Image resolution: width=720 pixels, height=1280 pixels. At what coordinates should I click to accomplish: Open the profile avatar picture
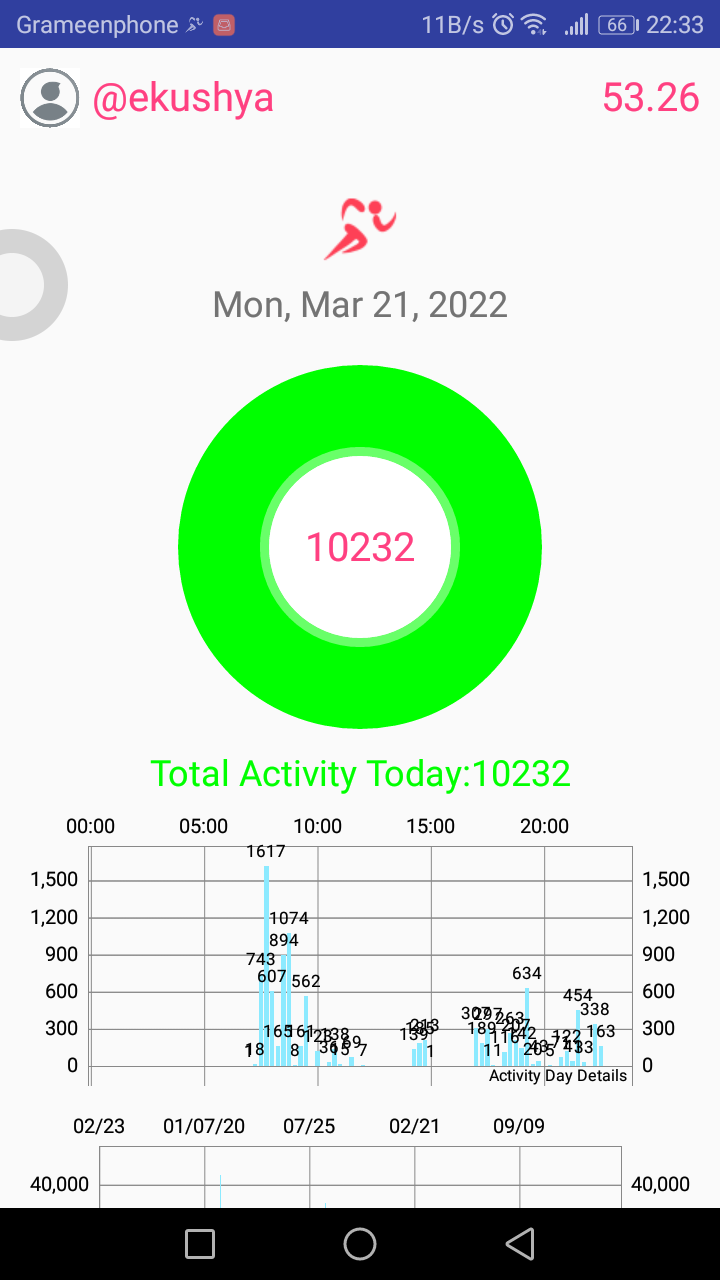49,98
